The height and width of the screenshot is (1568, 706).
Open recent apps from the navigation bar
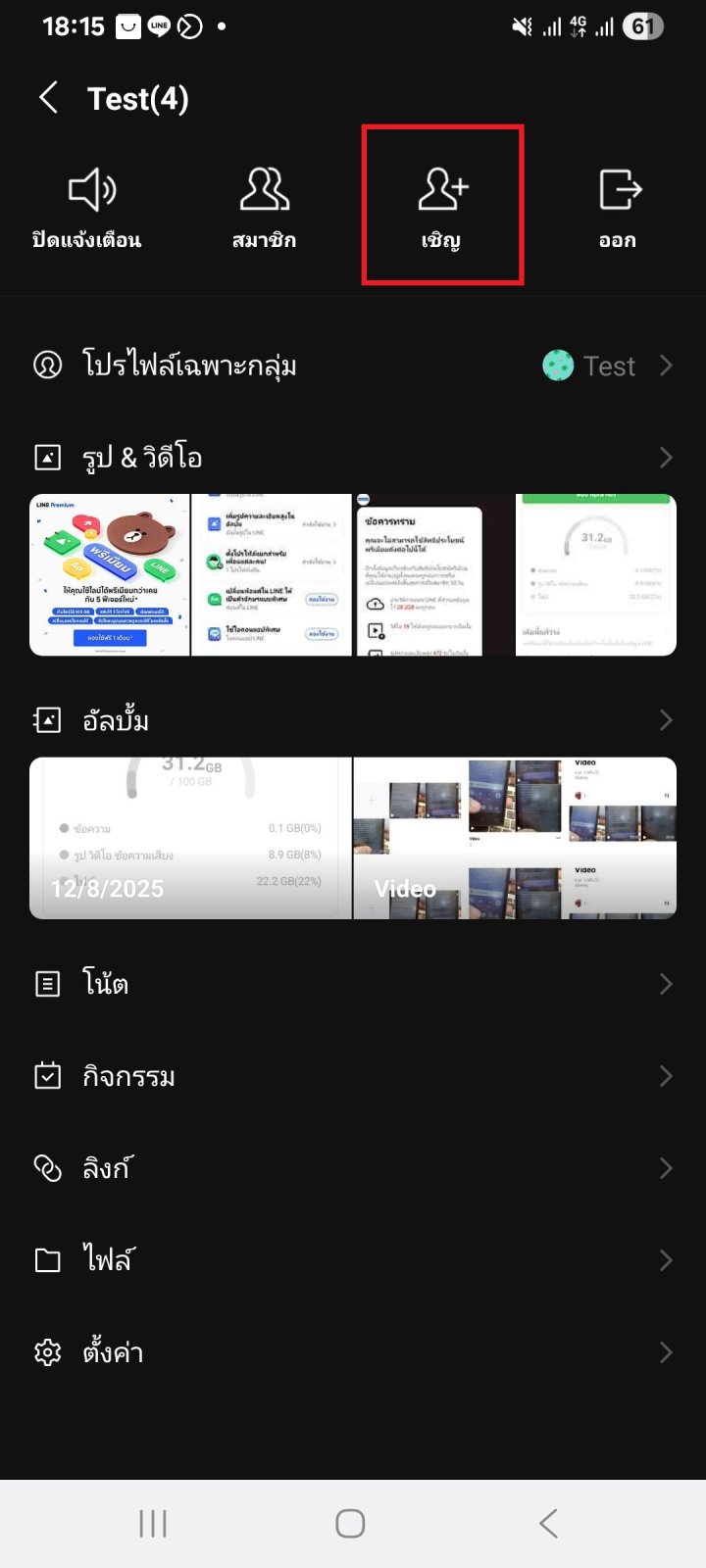[x=152, y=1522]
